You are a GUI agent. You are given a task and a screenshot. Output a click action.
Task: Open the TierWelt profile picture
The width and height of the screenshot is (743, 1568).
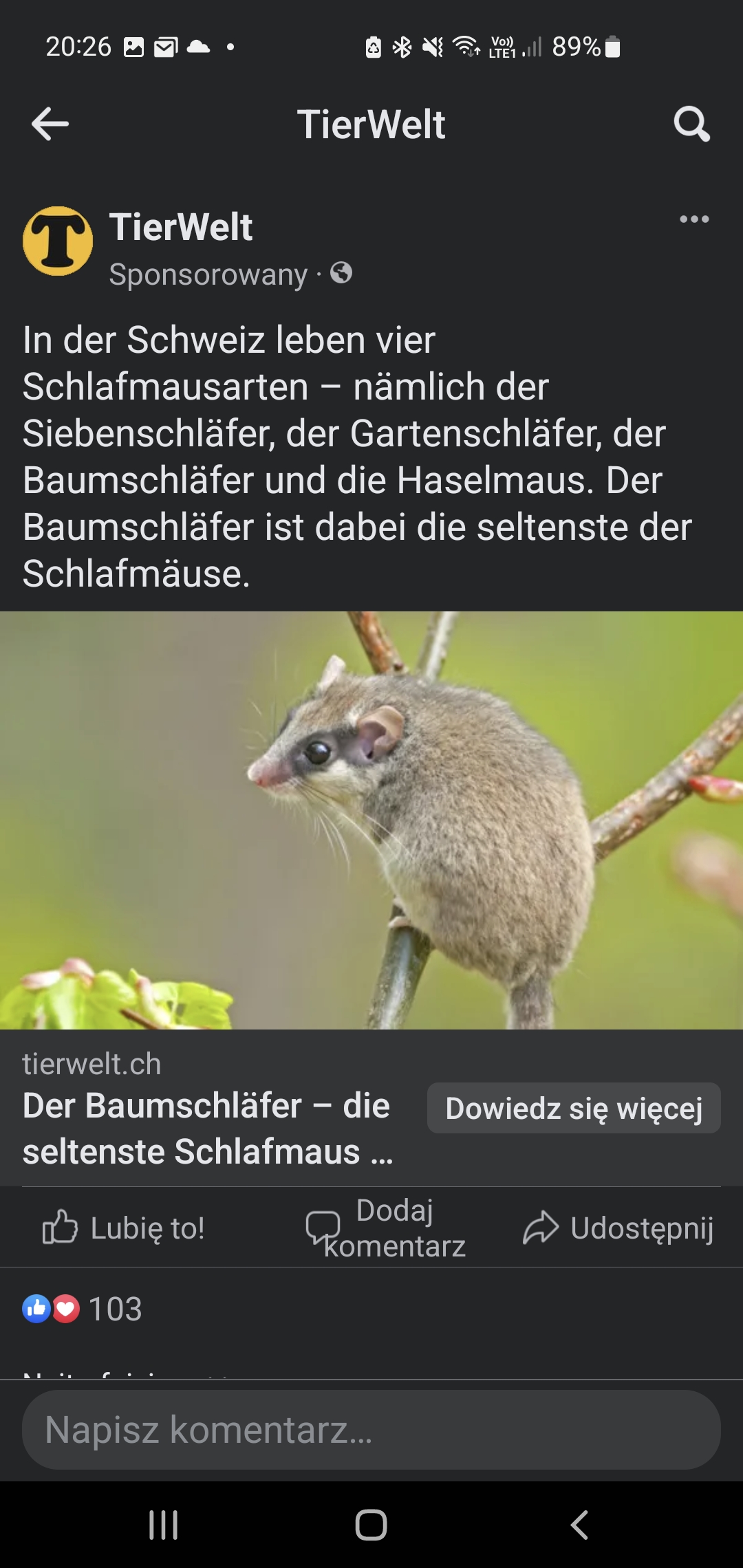pos(58,241)
